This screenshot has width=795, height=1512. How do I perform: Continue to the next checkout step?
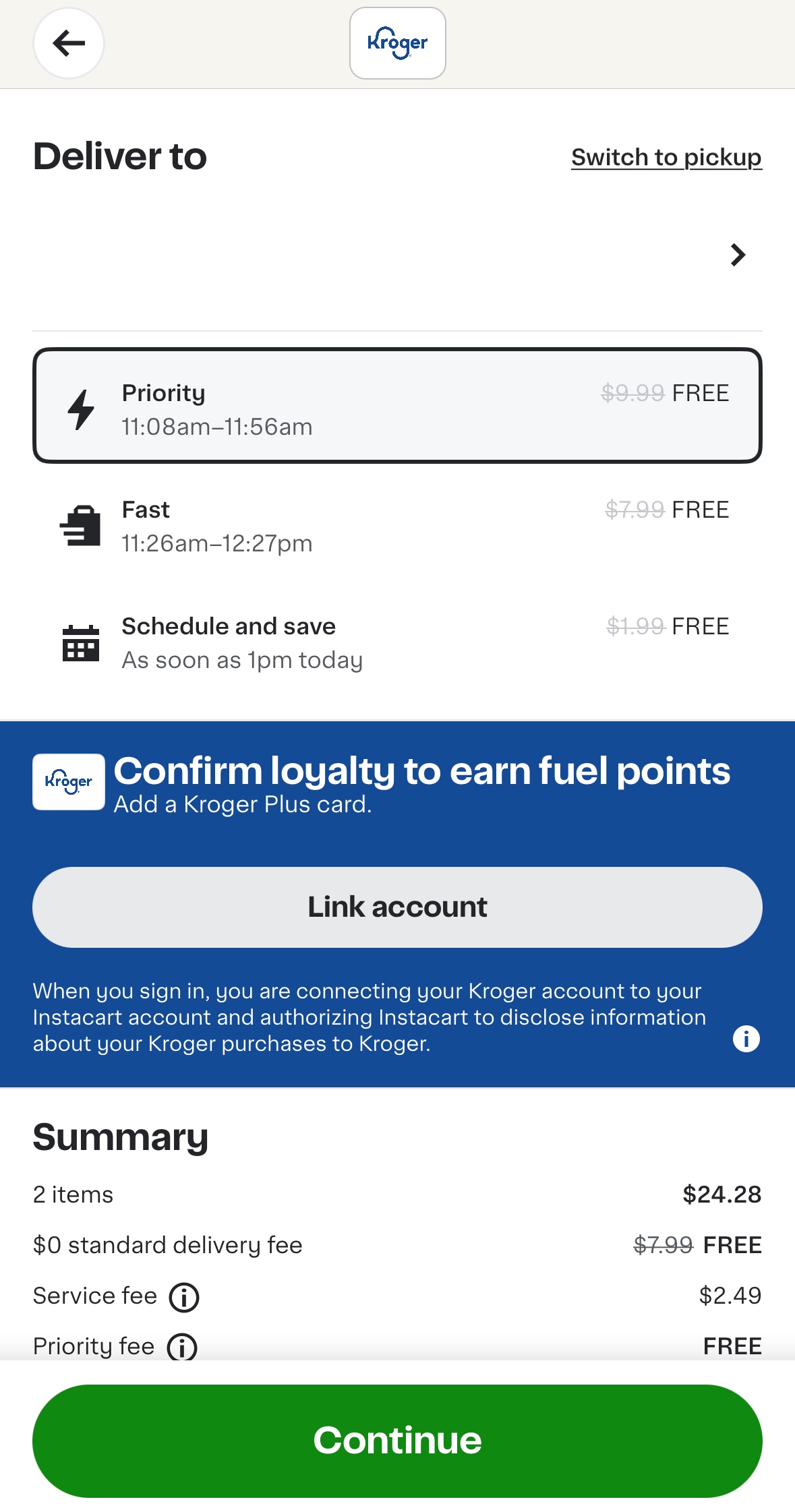pyautogui.click(x=397, y=1440)
